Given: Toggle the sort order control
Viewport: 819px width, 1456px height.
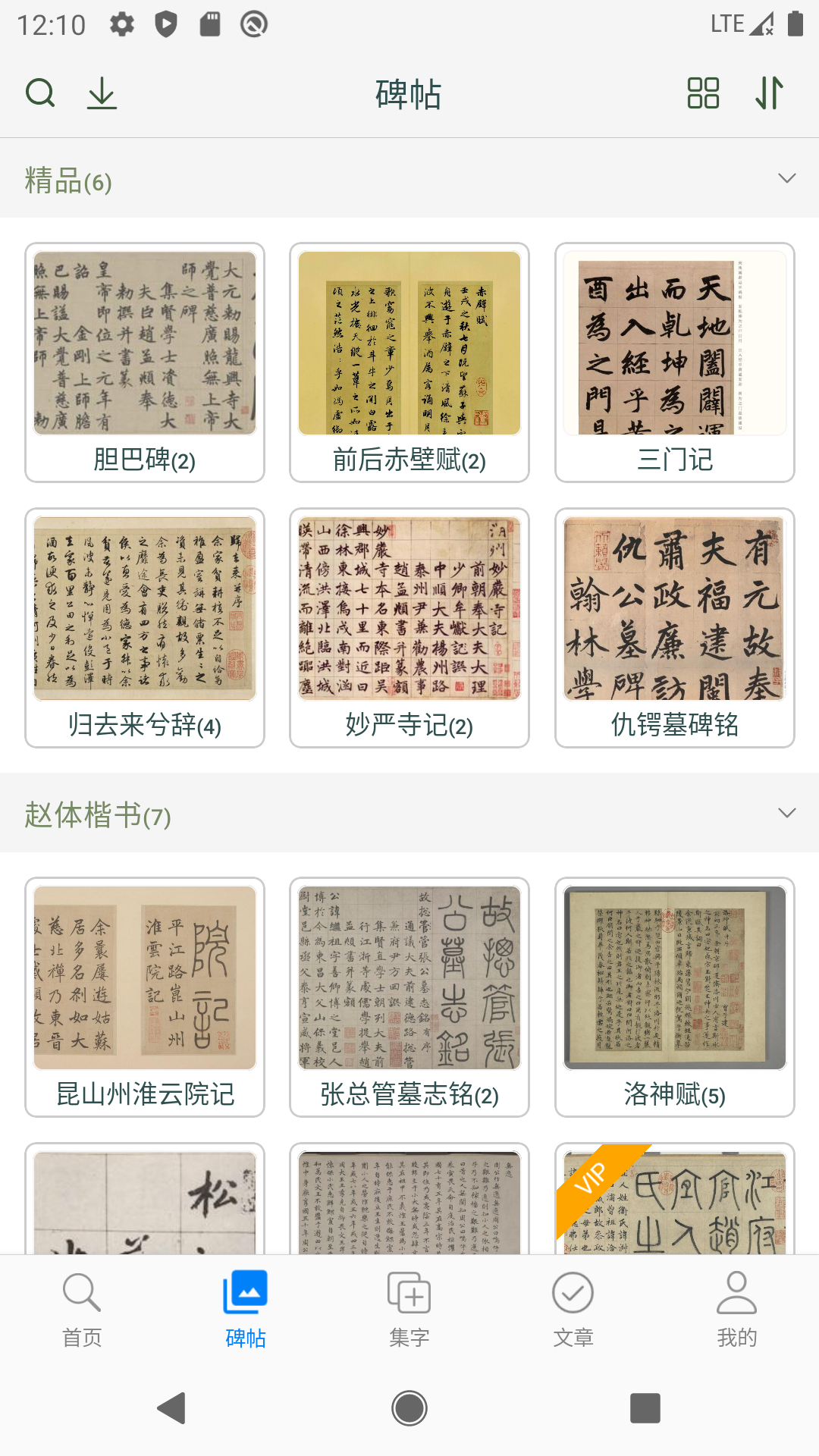Looking at the screenshot, I should click(x=769, y=93).
